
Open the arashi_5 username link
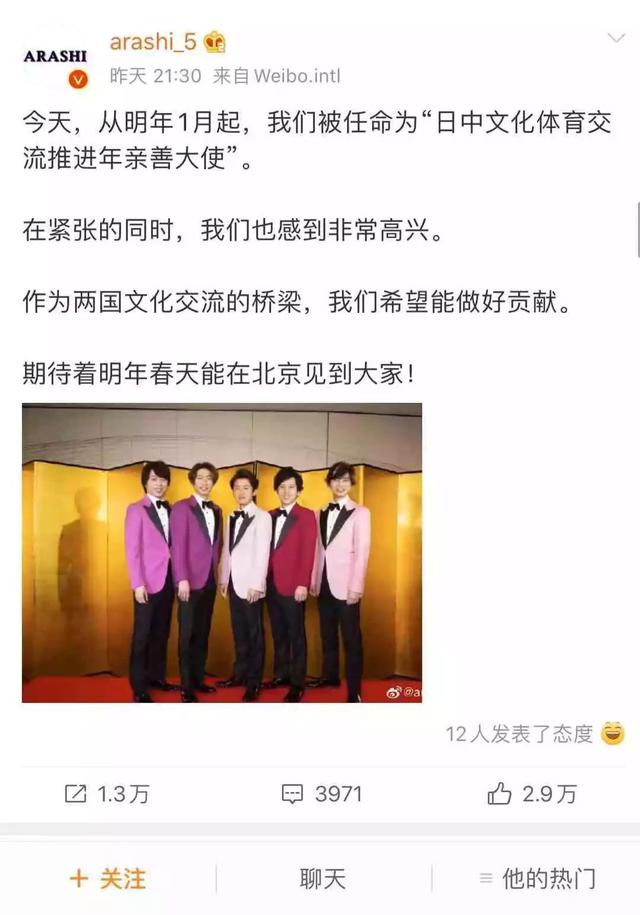151,41
